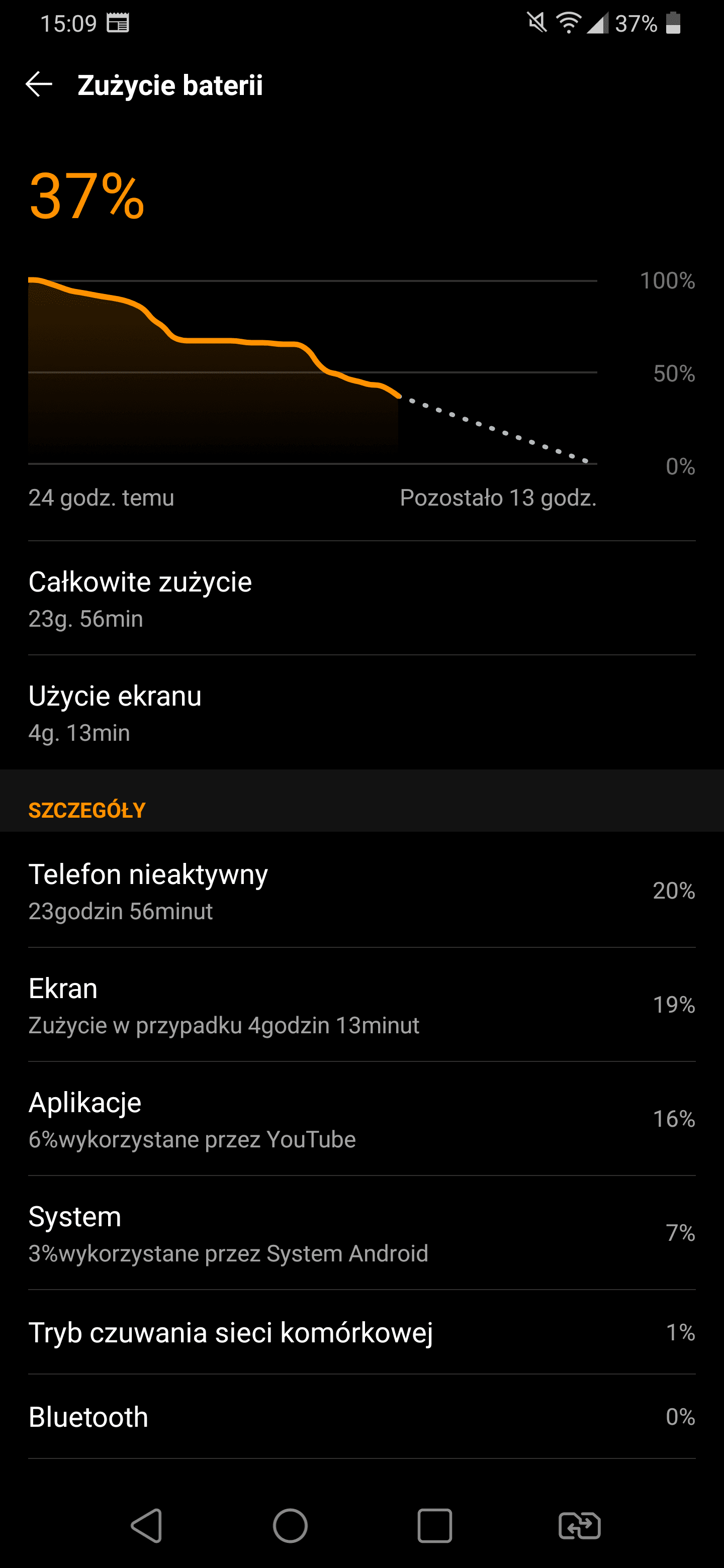Open Telefon nieaktywny details
Image resolution: width=724 pixels, height=1568 pixels.
coord(361,890)
